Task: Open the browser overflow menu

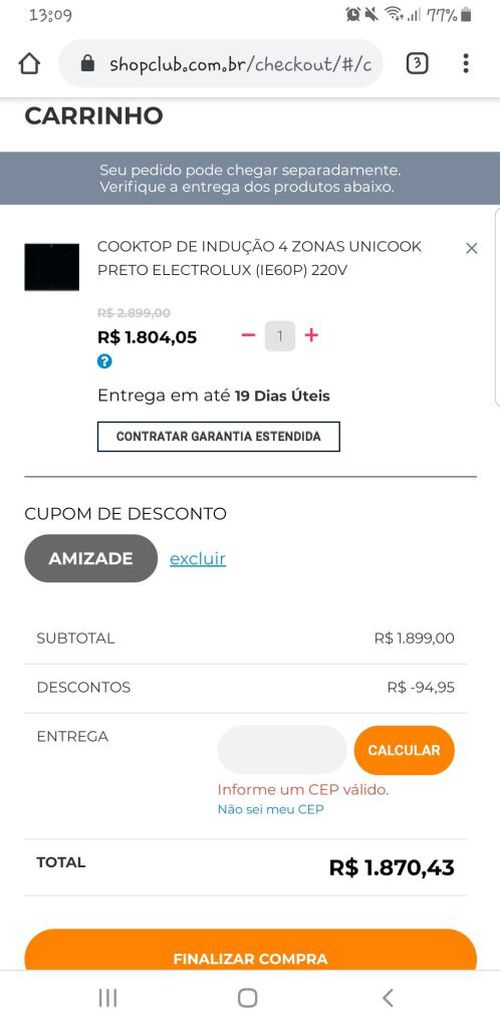Action: click(465, 64)
